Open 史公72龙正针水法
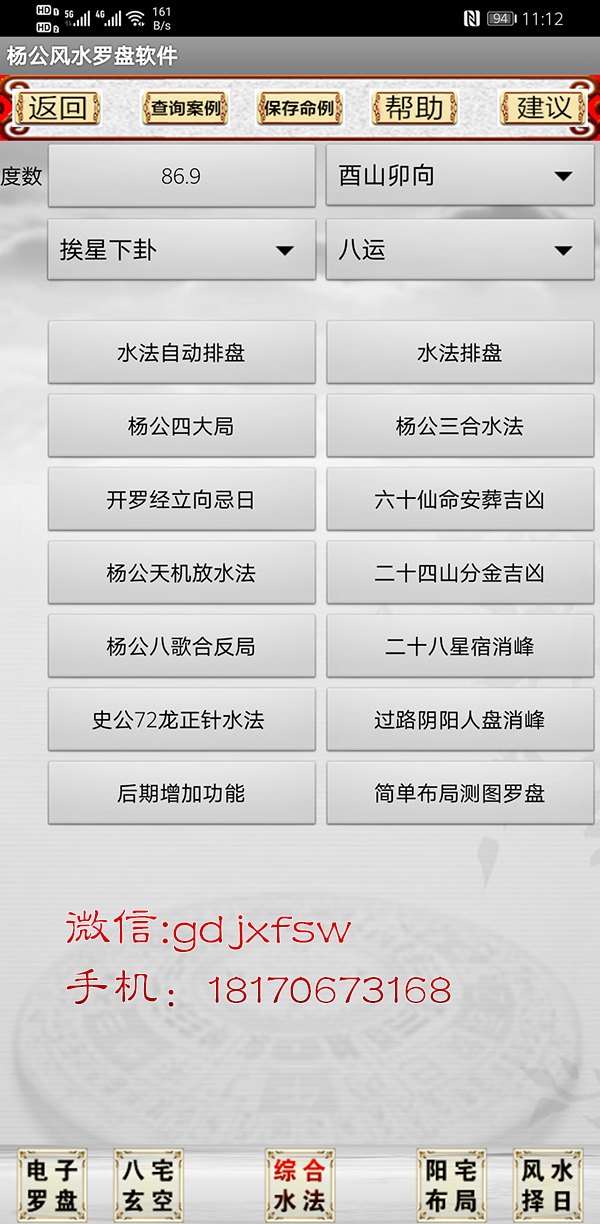The width and height of the screenshot is (600, 1224). pyautogui.click(x=181, y=720)
